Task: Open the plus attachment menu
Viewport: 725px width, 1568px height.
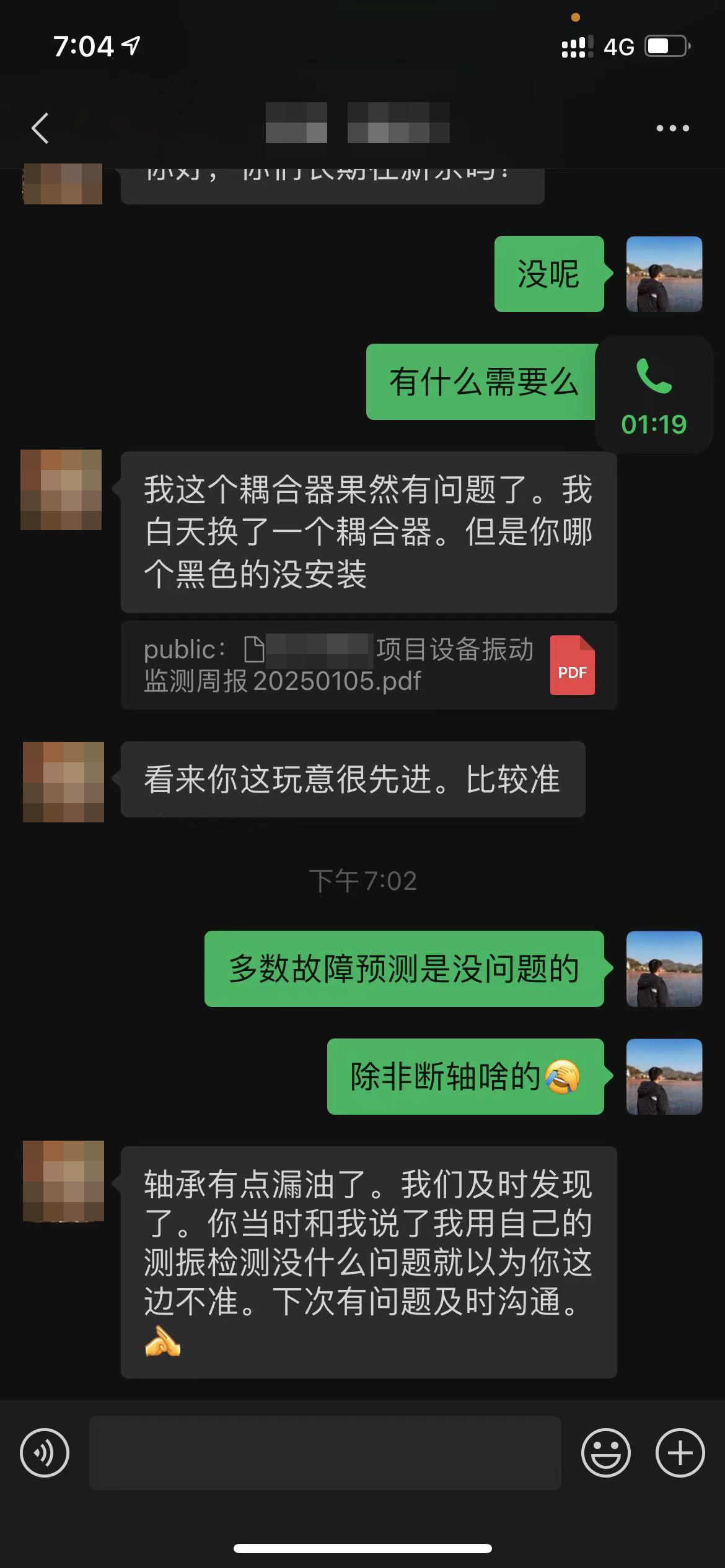Action: [680, 1452]
